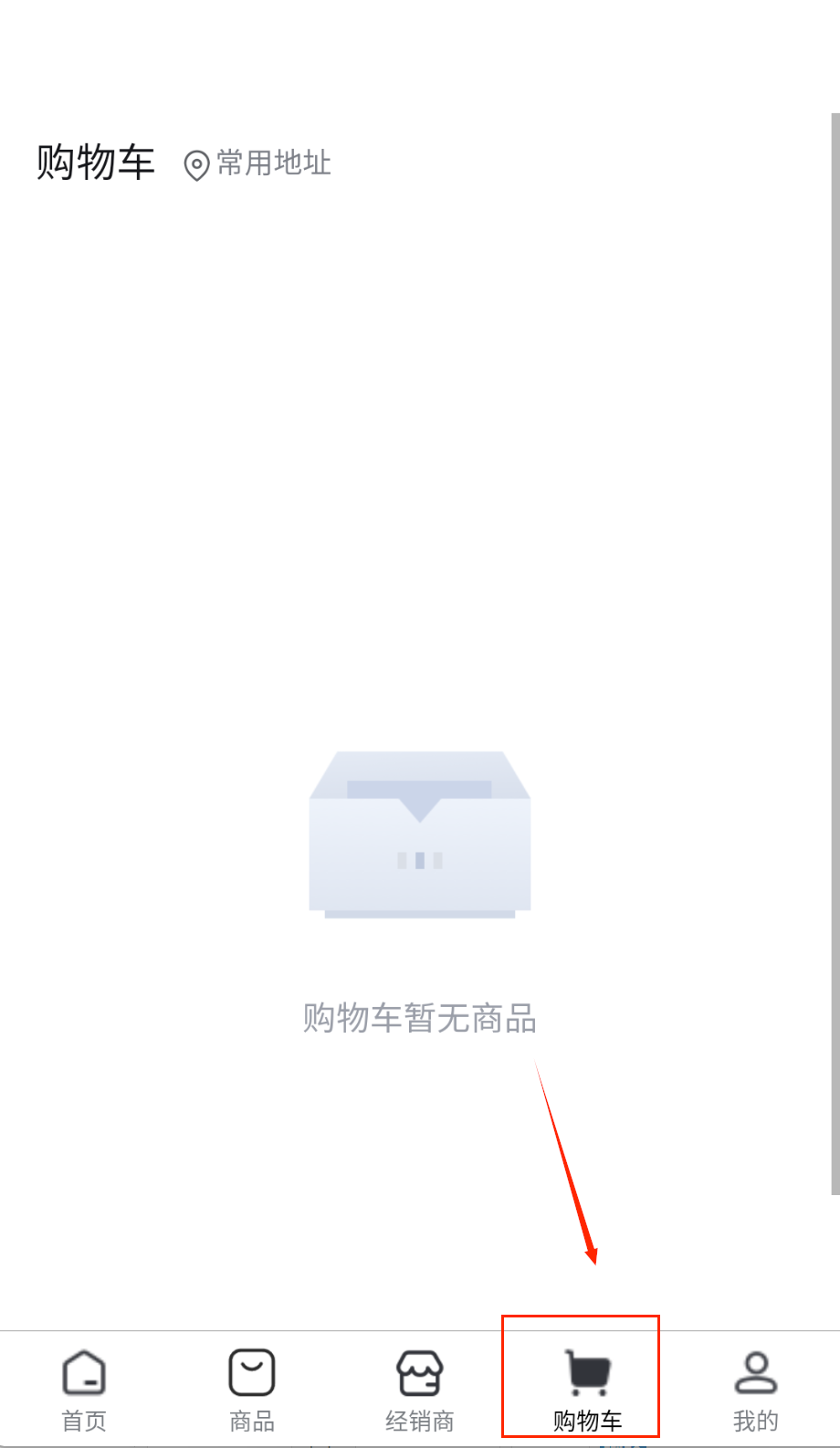
Task: Go to the 经销商 tab
Action: click(420, 1388)
